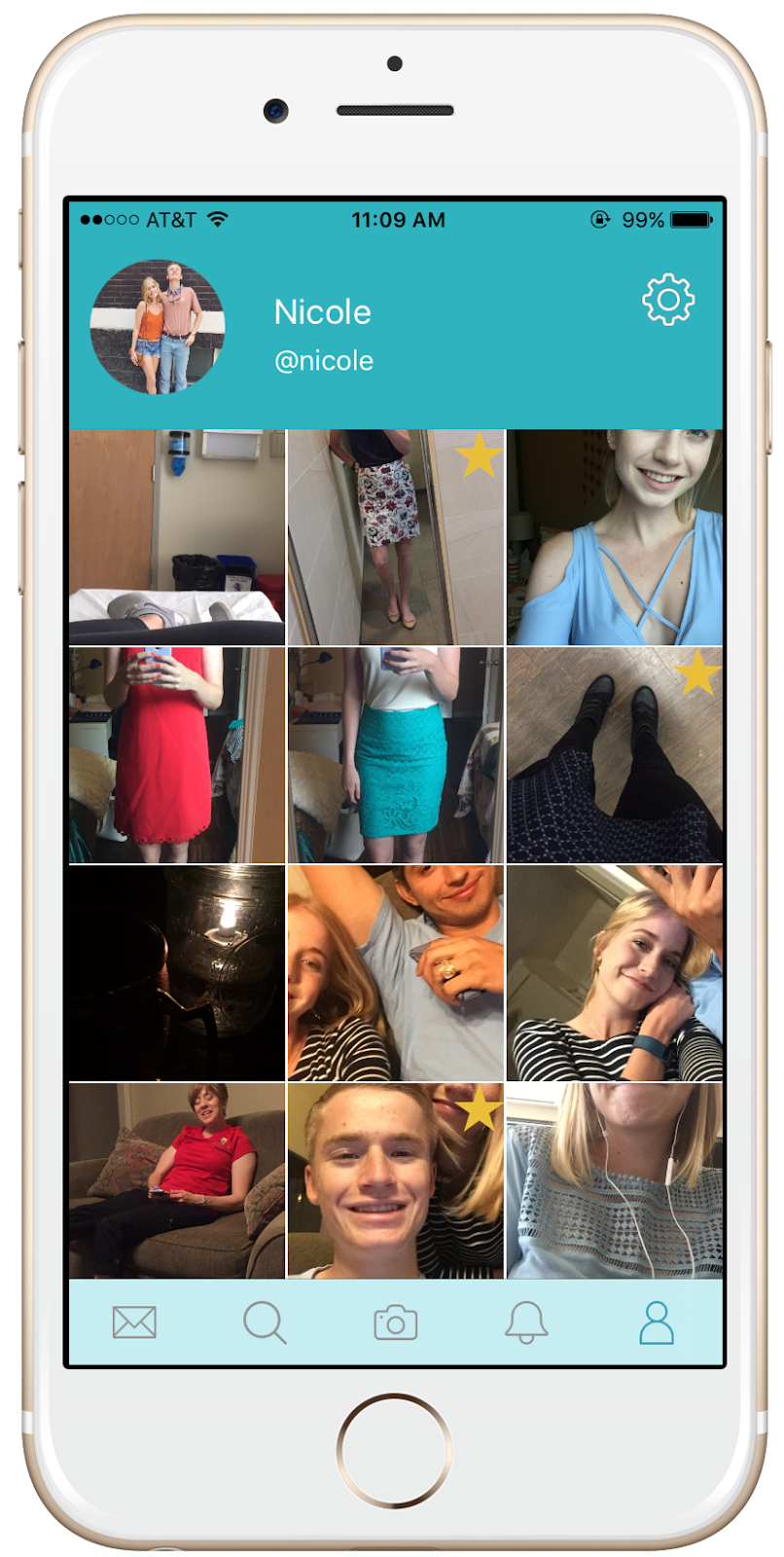Open the woman in red on the couch photo
The width and height of the screenshot is (784, 1557).
[177, 1180]
